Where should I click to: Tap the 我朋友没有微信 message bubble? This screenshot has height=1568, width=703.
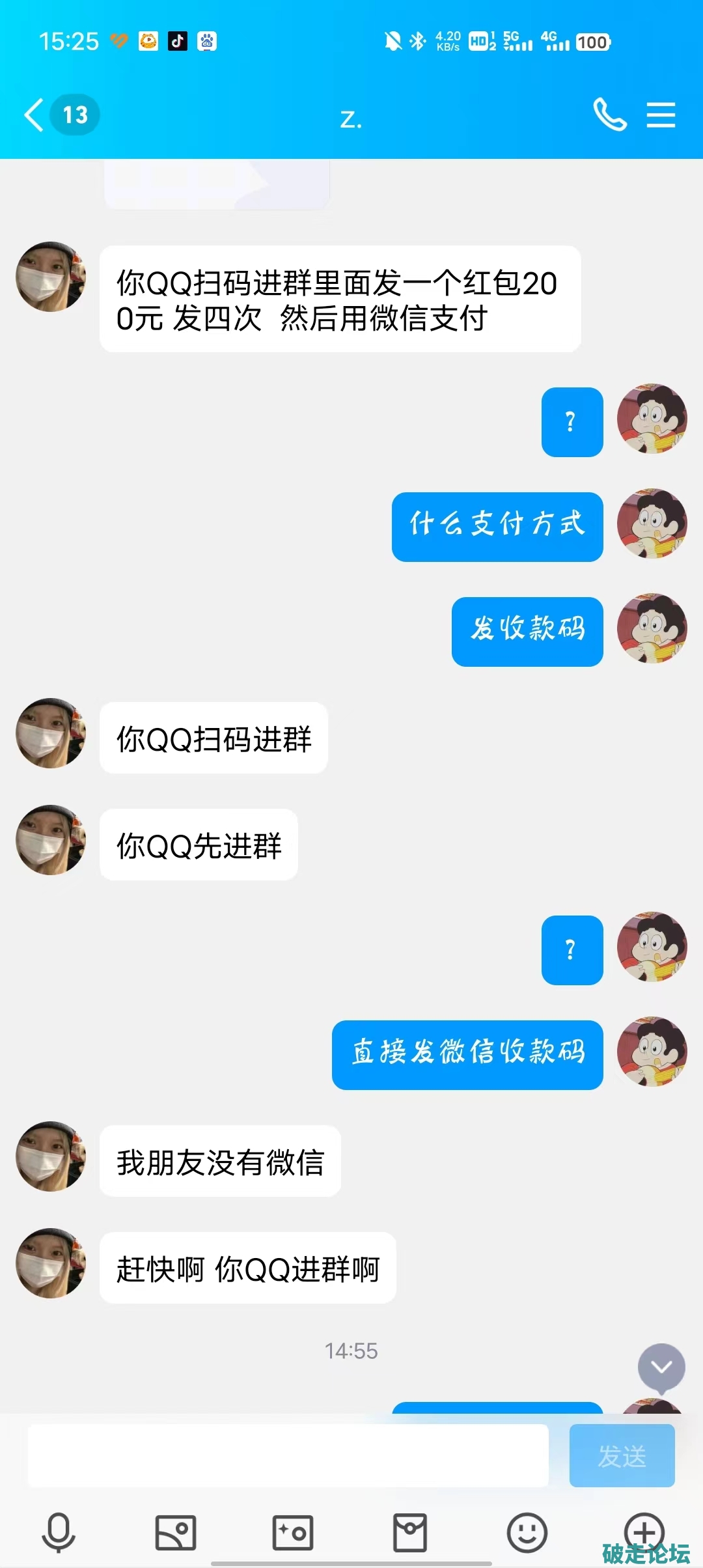(220, 1162)
